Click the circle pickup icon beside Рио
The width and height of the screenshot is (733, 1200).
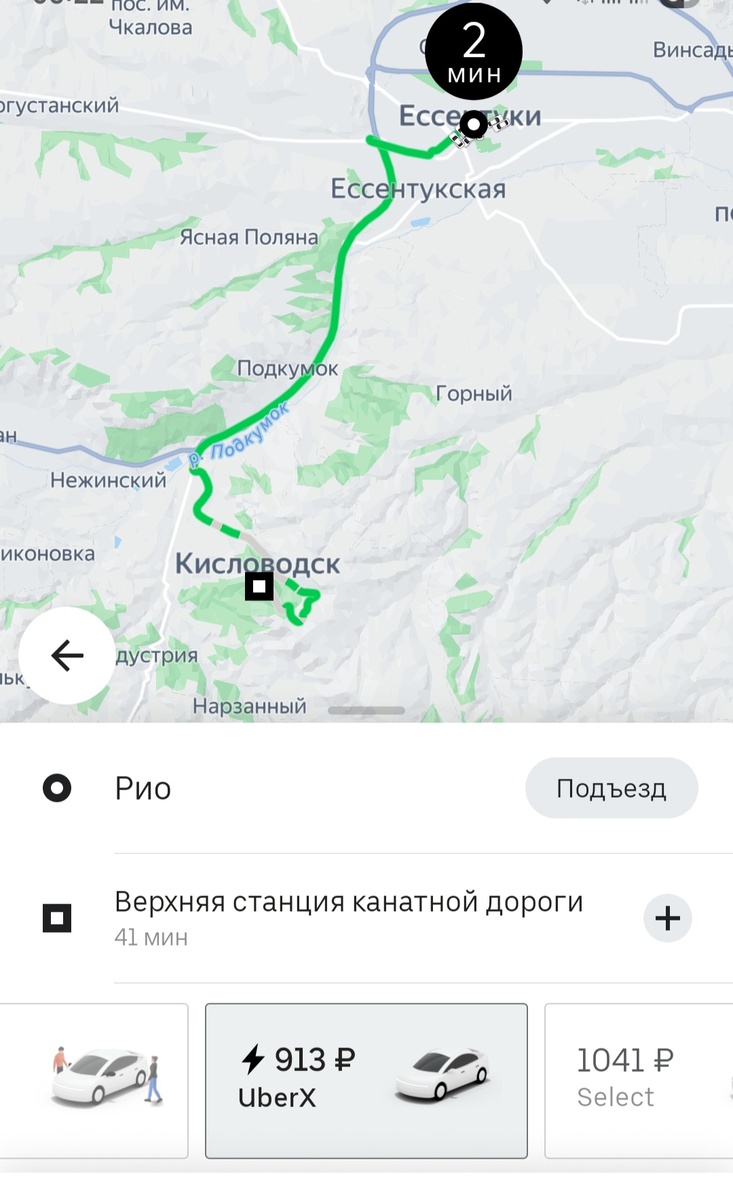point(57,788)
